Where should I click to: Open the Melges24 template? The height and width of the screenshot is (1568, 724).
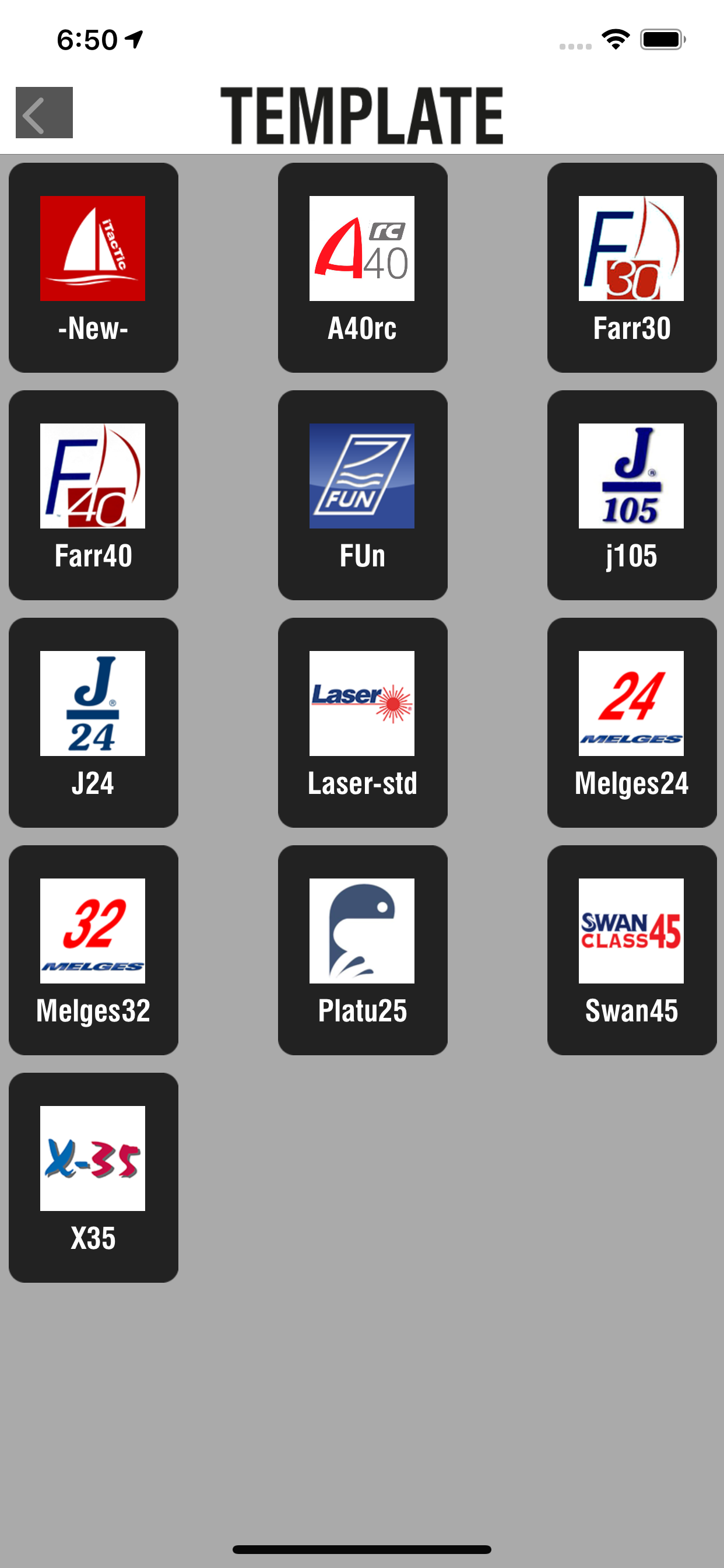pyautogui.click(x=631, y=722)
